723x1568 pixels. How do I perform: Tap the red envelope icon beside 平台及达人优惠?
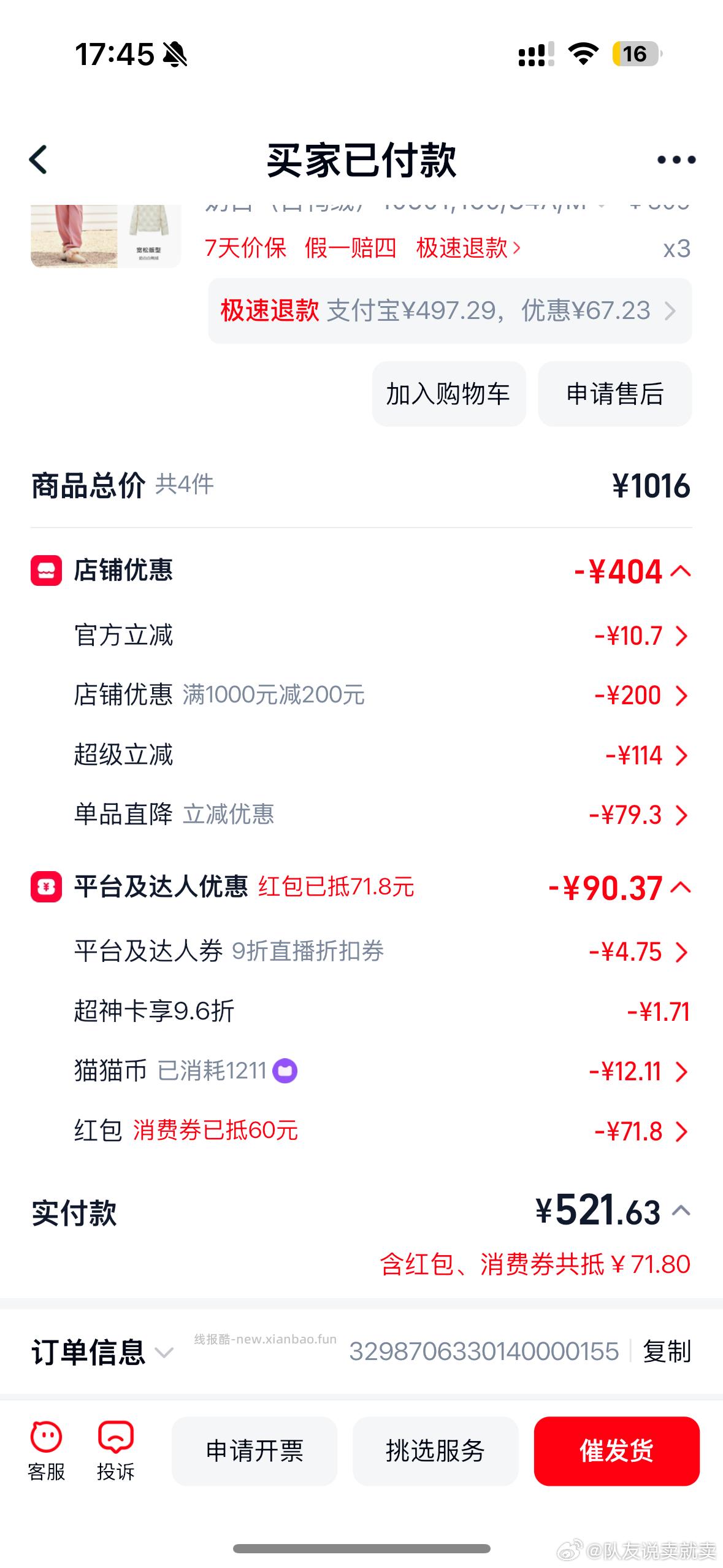point(45,888)
